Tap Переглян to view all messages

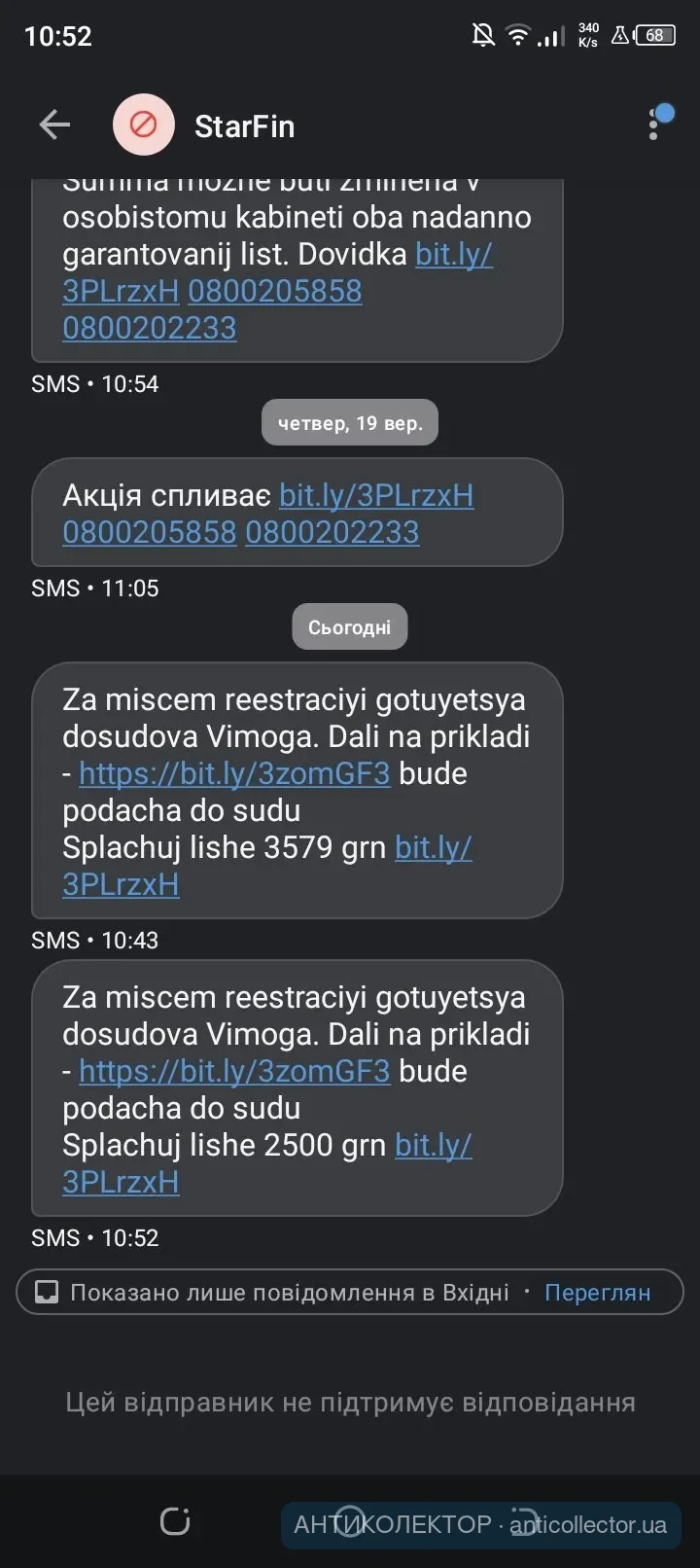[x=597, y=1293]
